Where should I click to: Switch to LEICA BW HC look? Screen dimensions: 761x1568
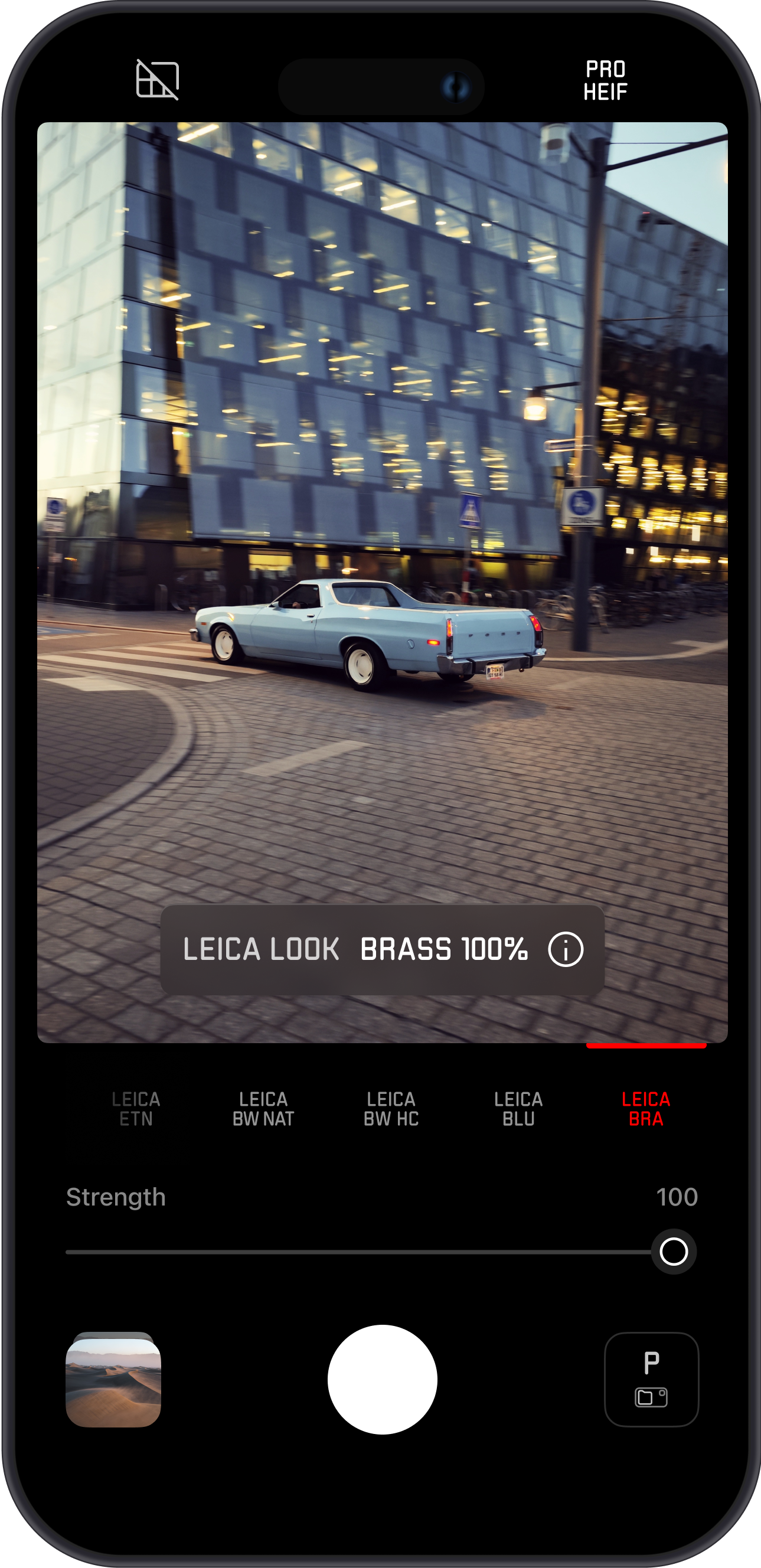(391, 1109)
